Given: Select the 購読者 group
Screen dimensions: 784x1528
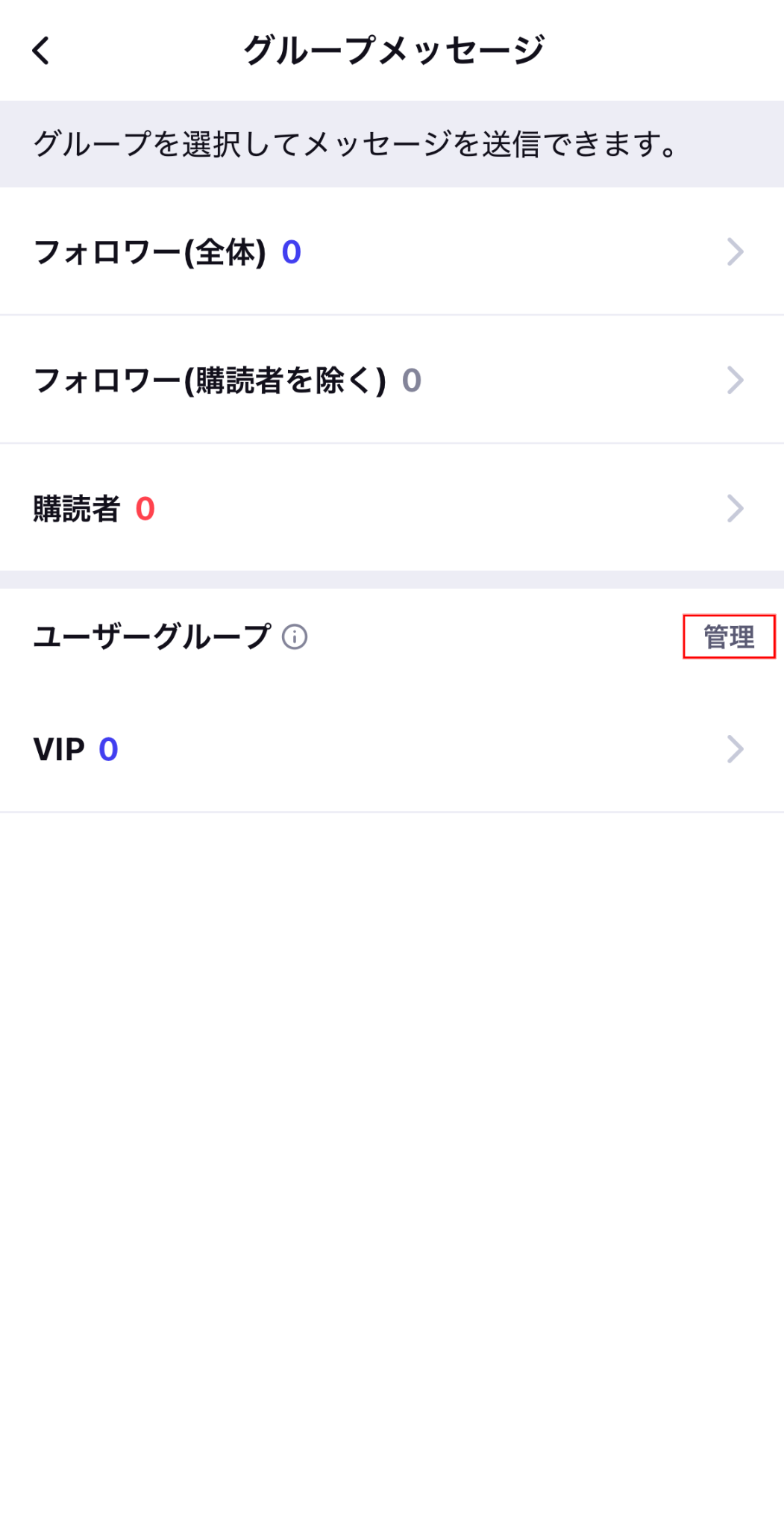Looking at the screenshot, I should (x=392, y=509).
